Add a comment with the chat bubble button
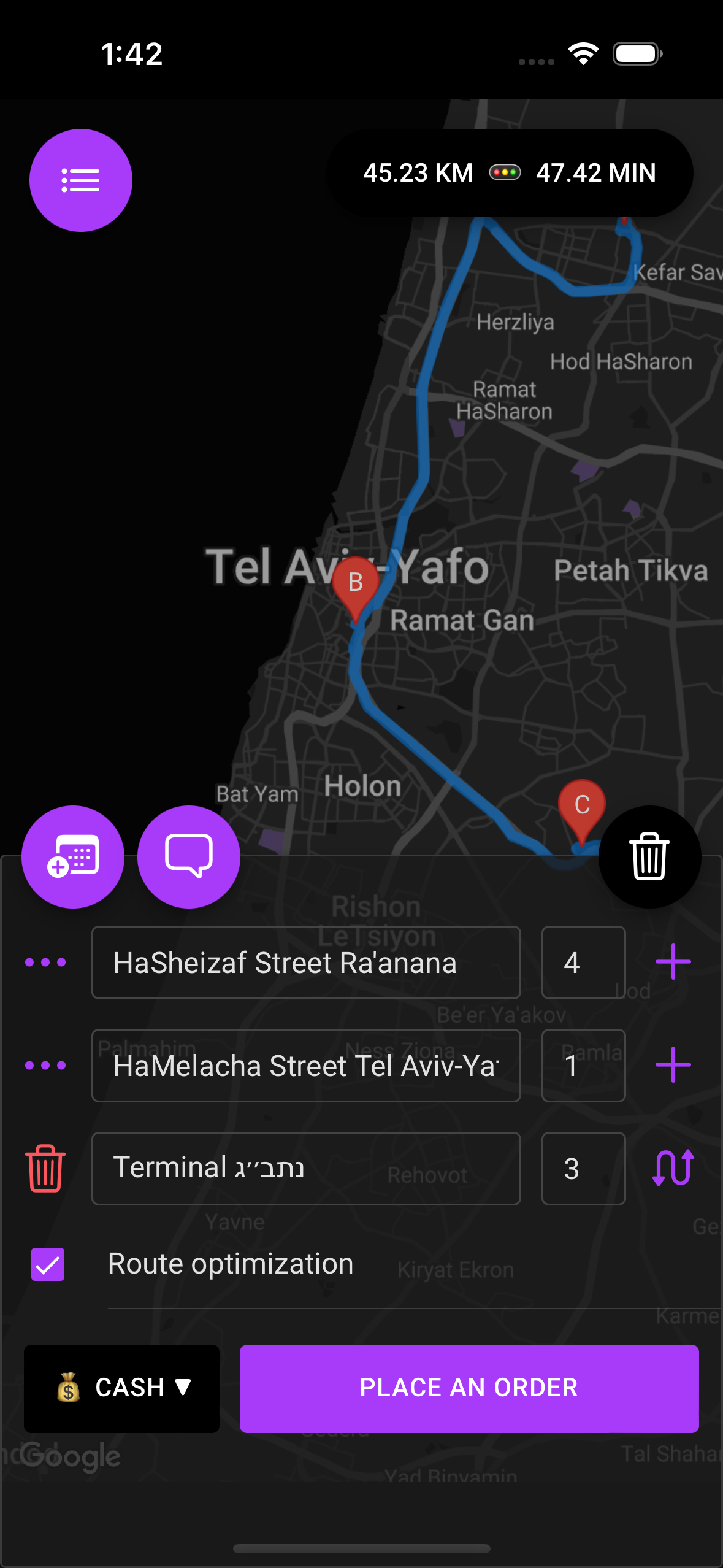The height and width of the screenshot is (1568, 723). click(x=189, y=856)
